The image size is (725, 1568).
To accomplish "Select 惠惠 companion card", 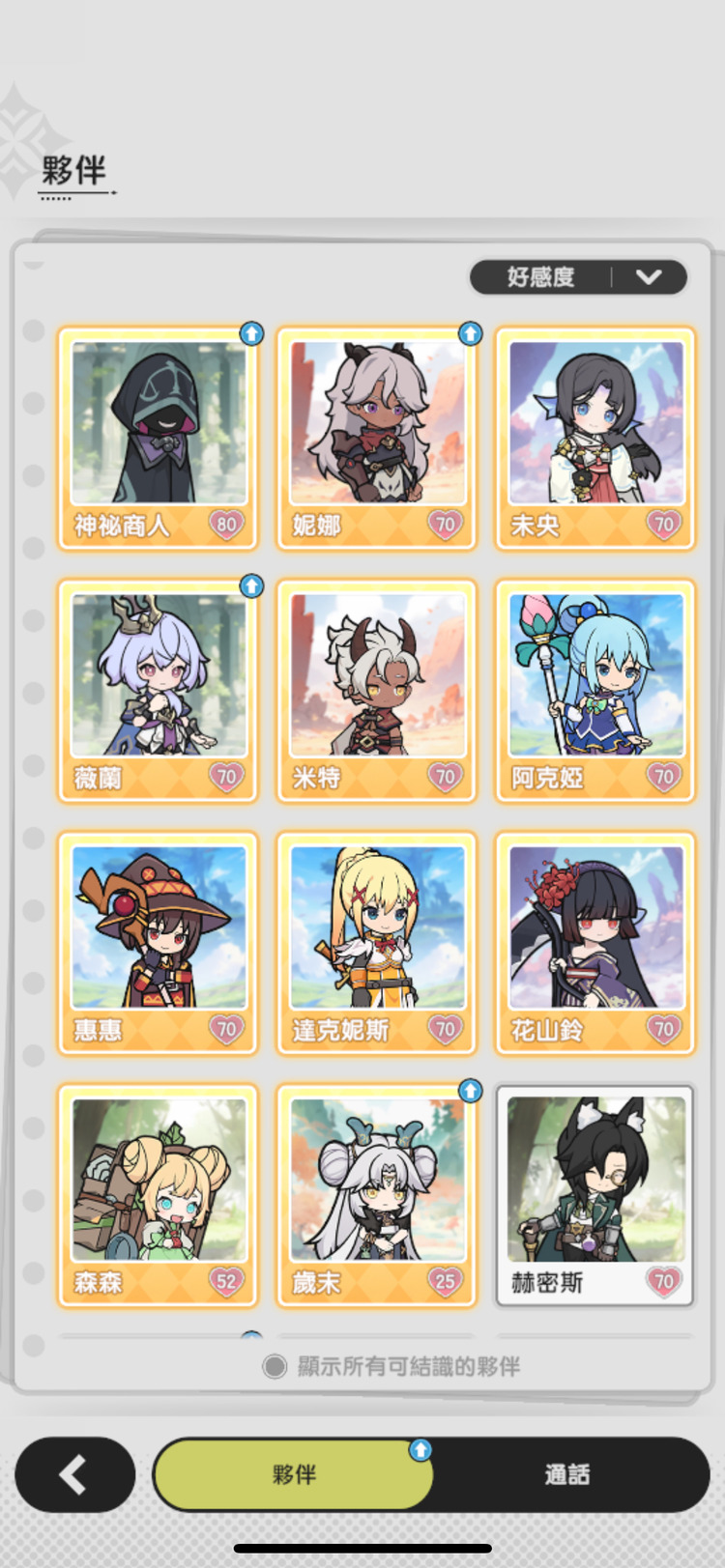I will coord(158,943).
